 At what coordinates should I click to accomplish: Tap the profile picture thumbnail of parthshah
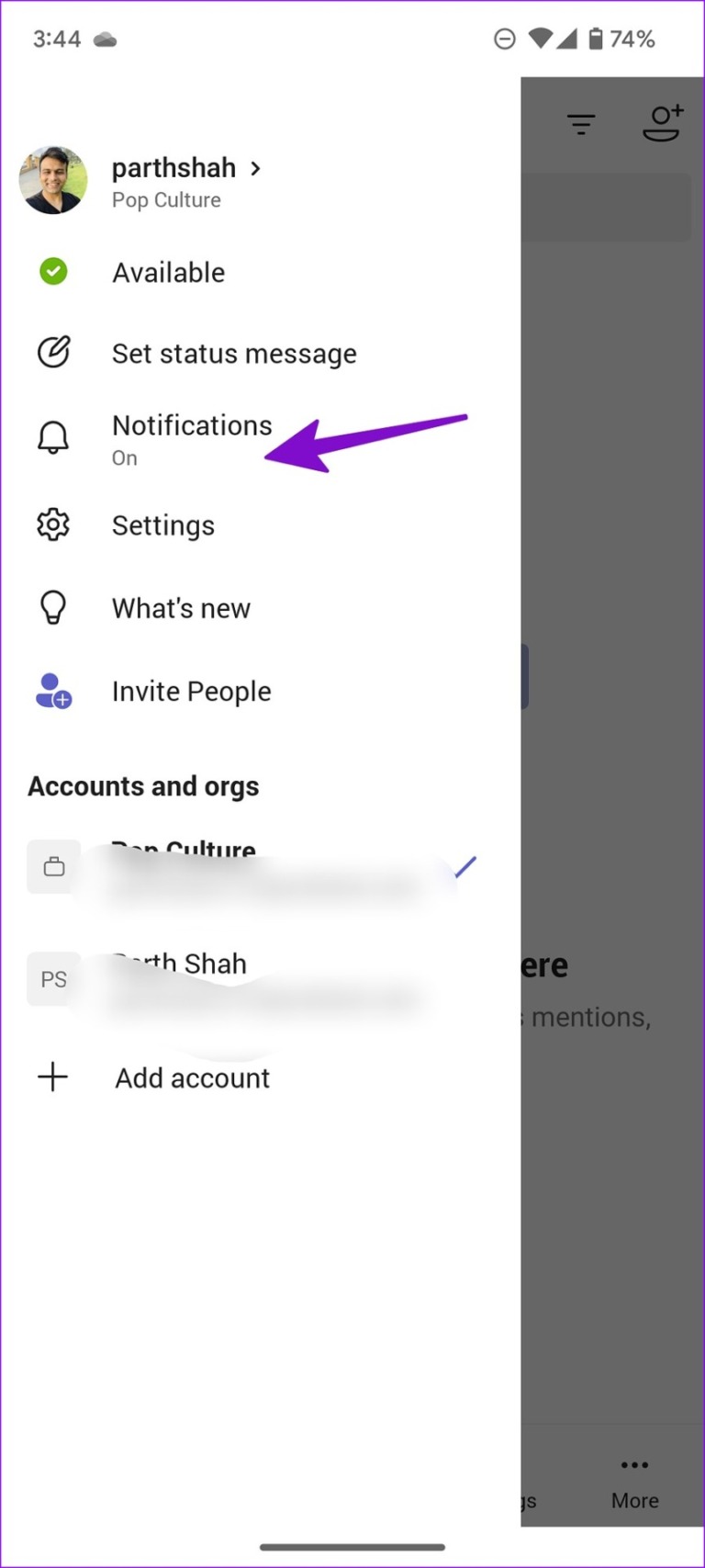click(53, 180)
